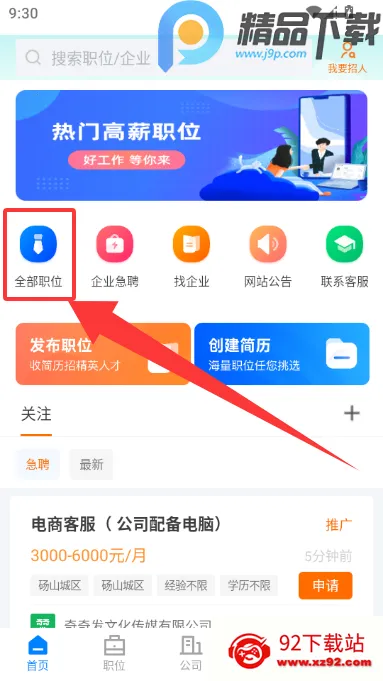View 网站公告 announcements
The width and height of the screenshot is (383, 681).
point(268,256)
